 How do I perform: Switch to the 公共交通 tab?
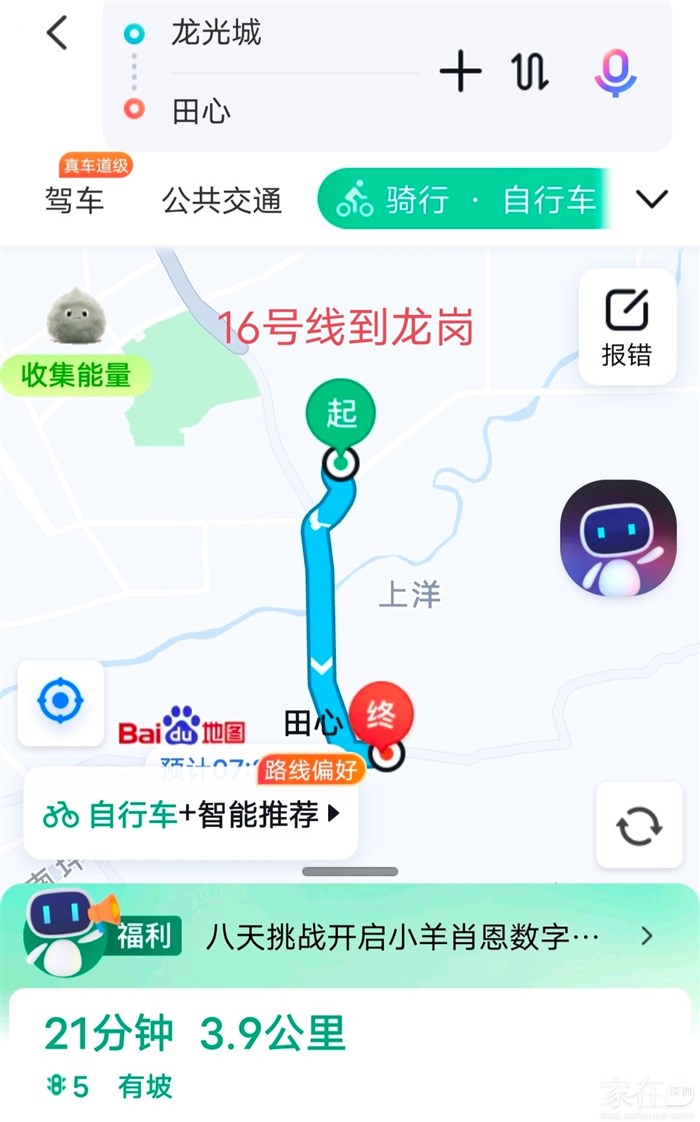click(x=222, y=200)
